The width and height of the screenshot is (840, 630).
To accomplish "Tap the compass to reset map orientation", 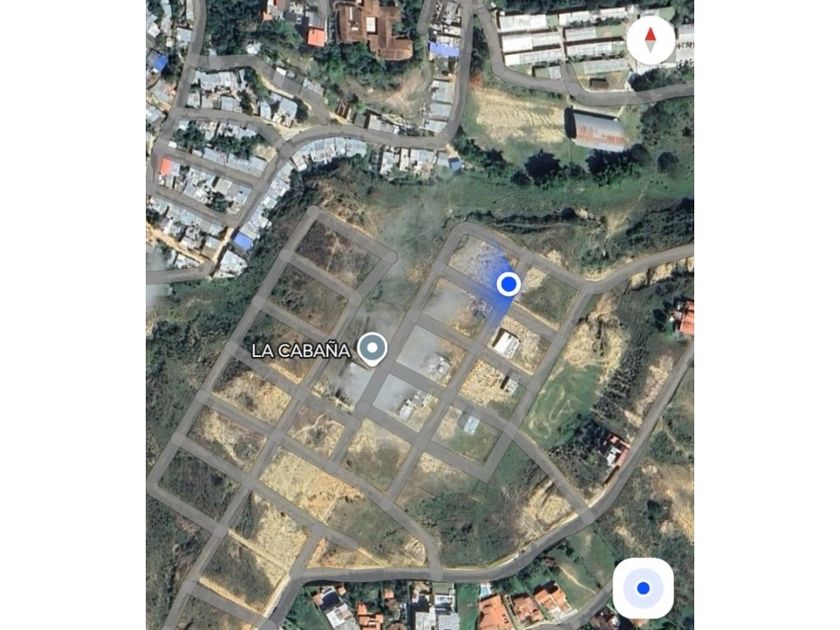I will click(651, 40).
